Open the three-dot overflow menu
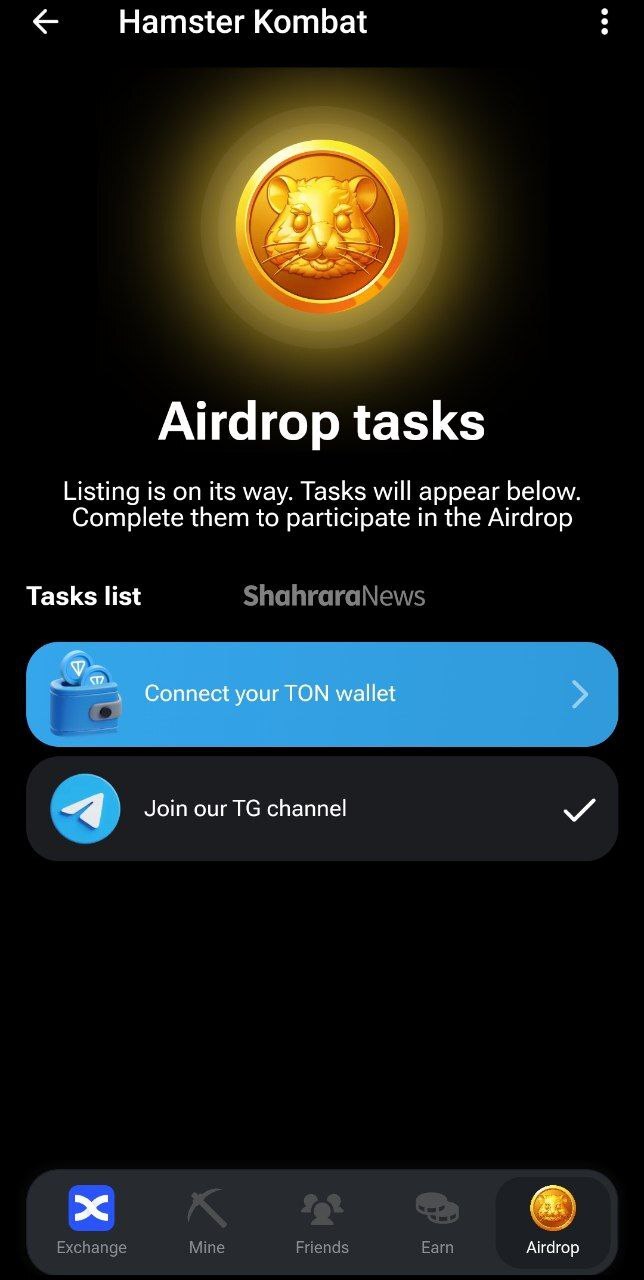The width and height of the screenshot is (644, 1280). tap(604, 22)
